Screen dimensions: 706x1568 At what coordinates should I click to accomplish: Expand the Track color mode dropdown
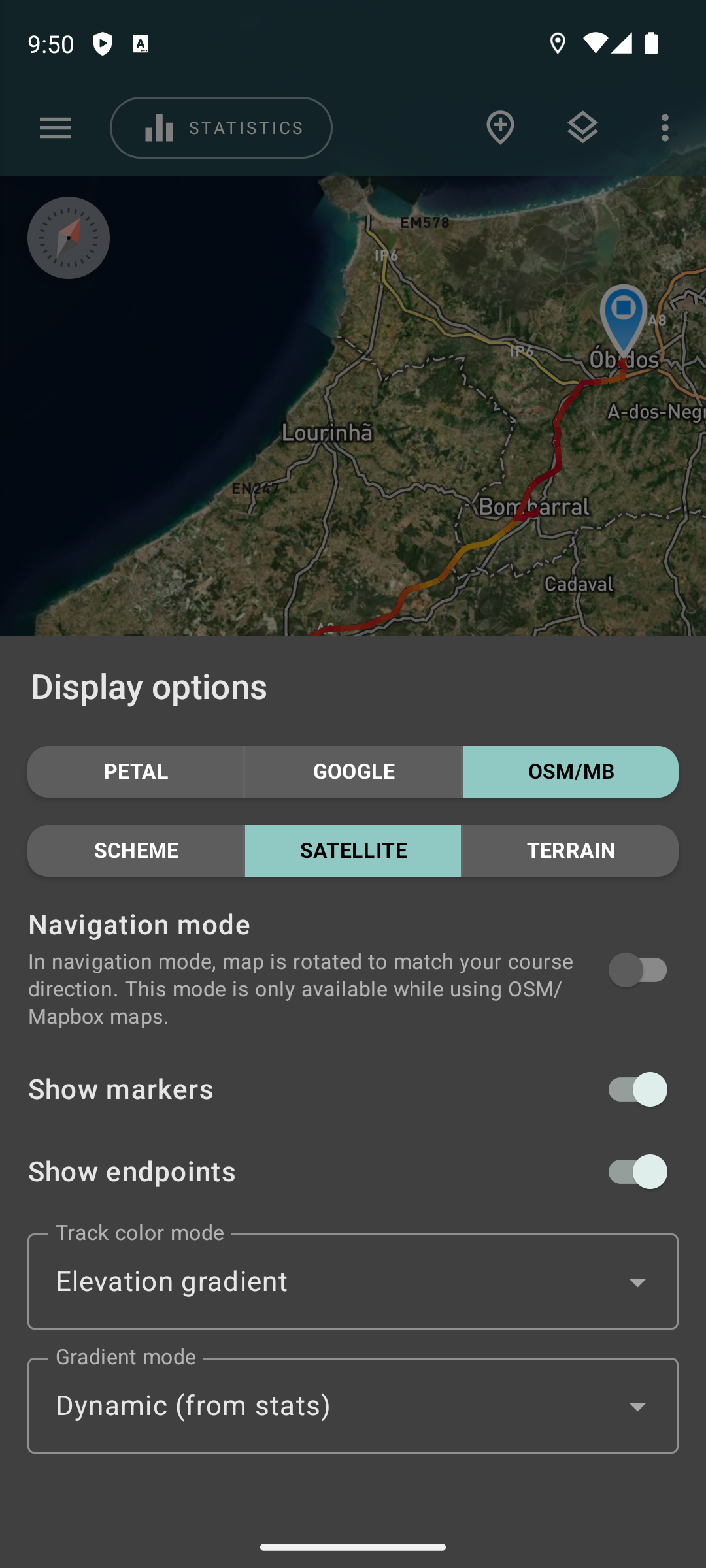[353, 1282]
